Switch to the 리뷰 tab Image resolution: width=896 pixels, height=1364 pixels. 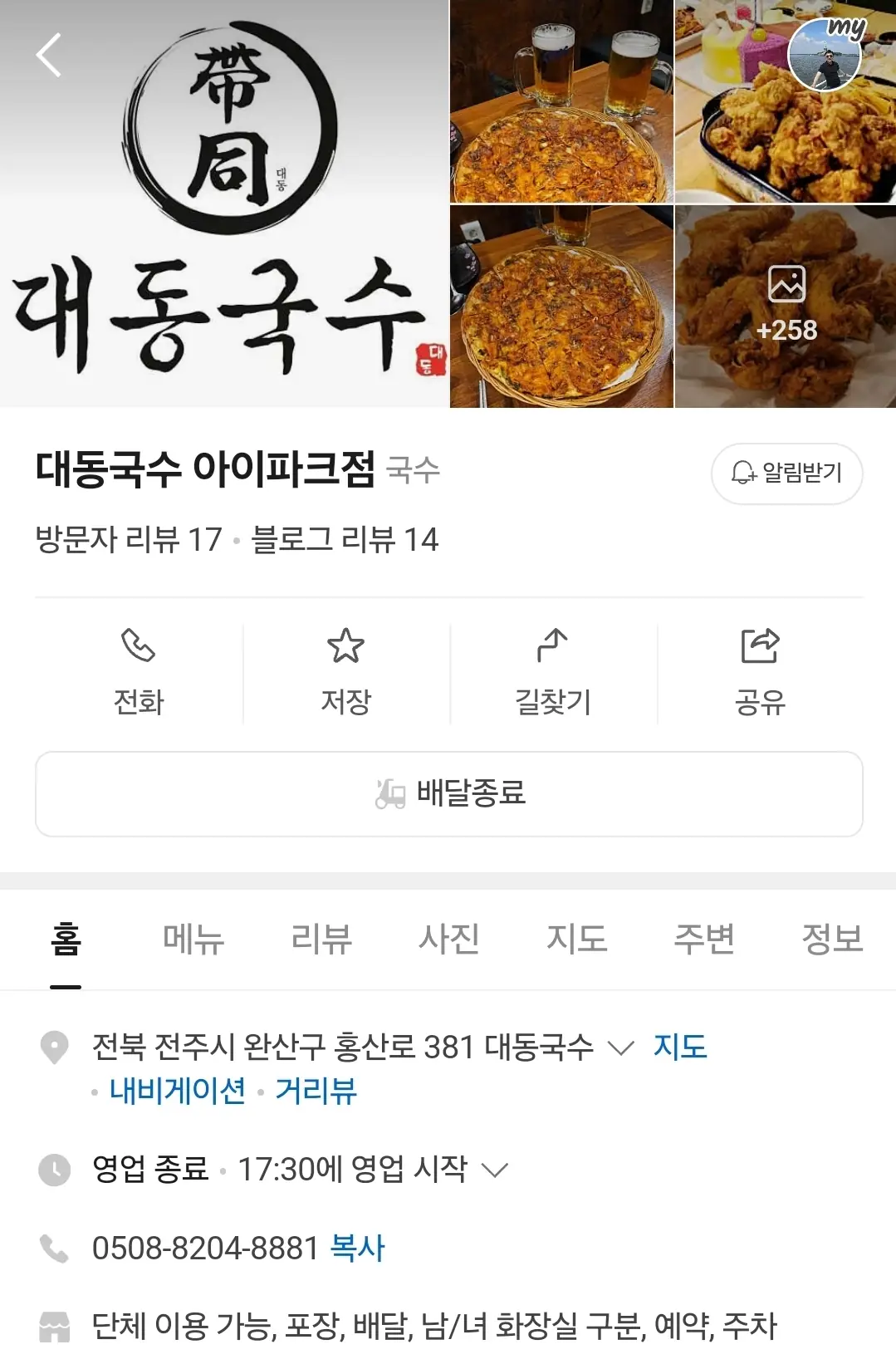(x=321, y=940)
